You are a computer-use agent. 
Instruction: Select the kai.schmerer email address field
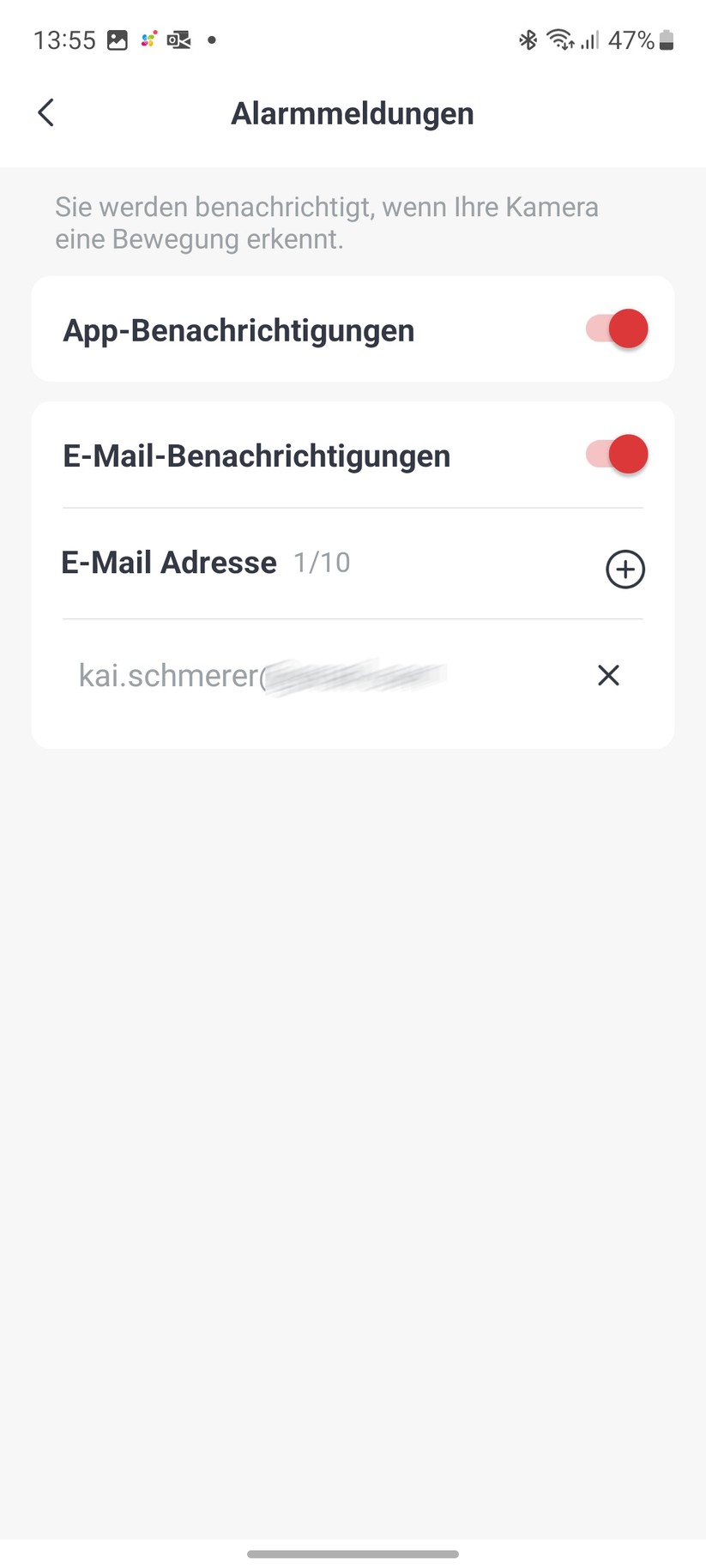point(257,675)
